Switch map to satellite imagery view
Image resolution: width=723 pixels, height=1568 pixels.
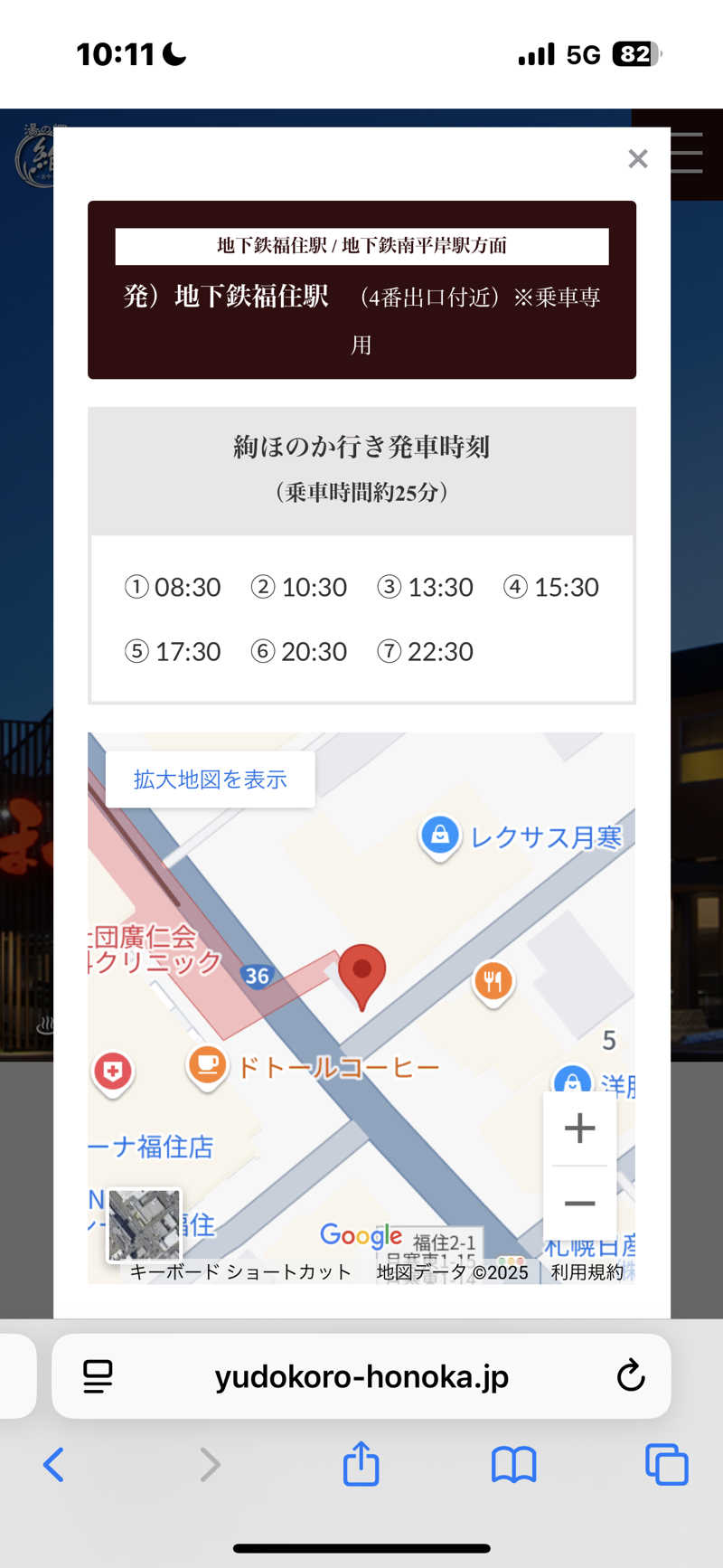(145, 1225)
